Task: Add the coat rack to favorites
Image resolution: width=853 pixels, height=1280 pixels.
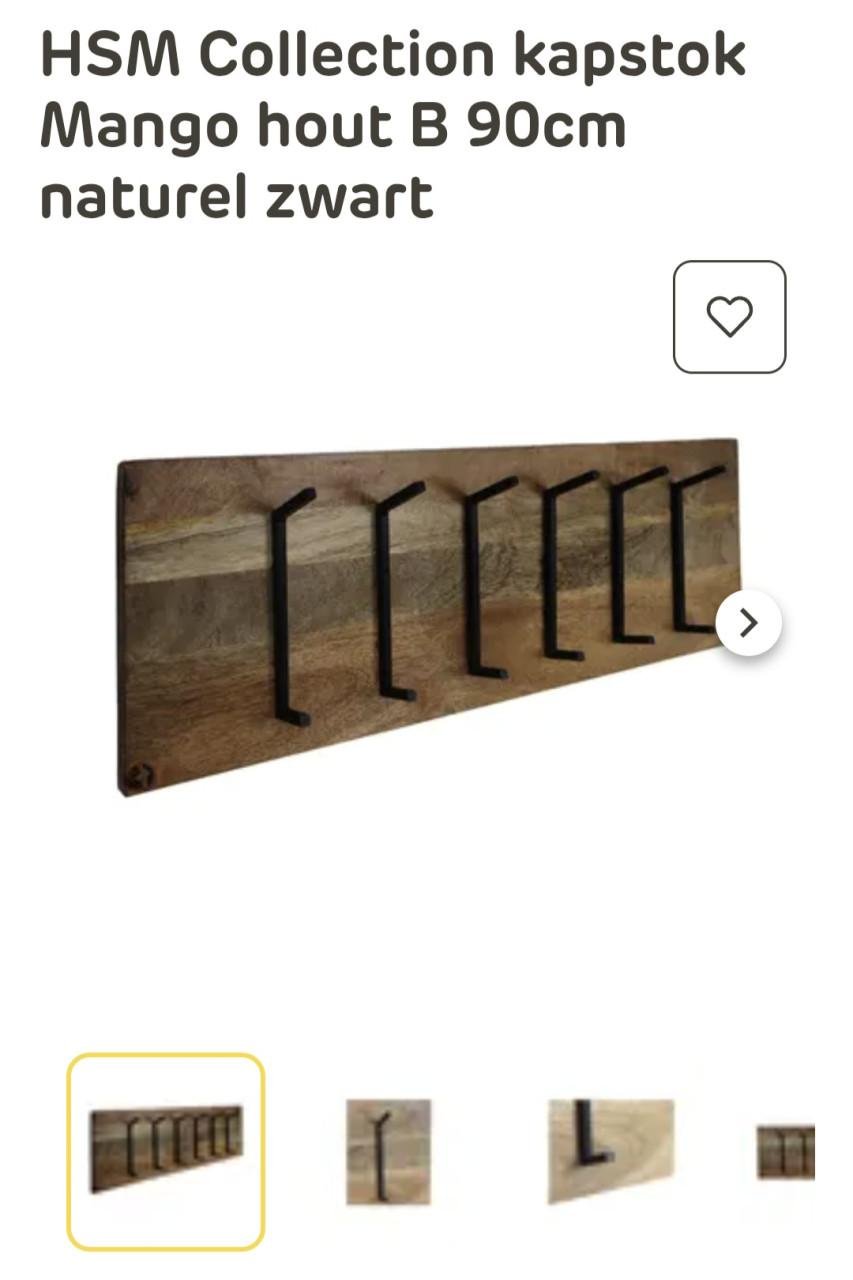Action: [729, 317]
